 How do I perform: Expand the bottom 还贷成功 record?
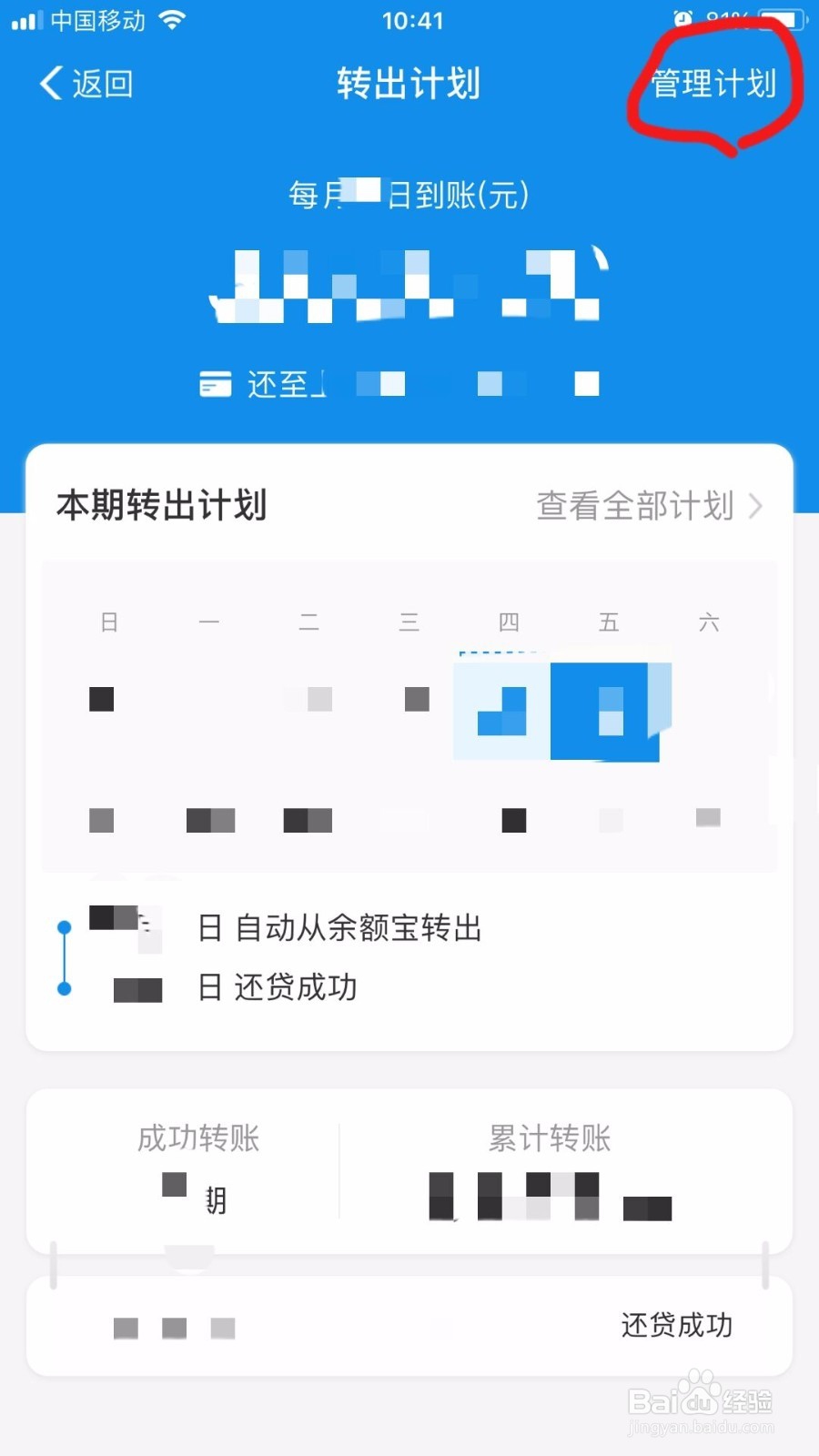tap(677, 1326)
